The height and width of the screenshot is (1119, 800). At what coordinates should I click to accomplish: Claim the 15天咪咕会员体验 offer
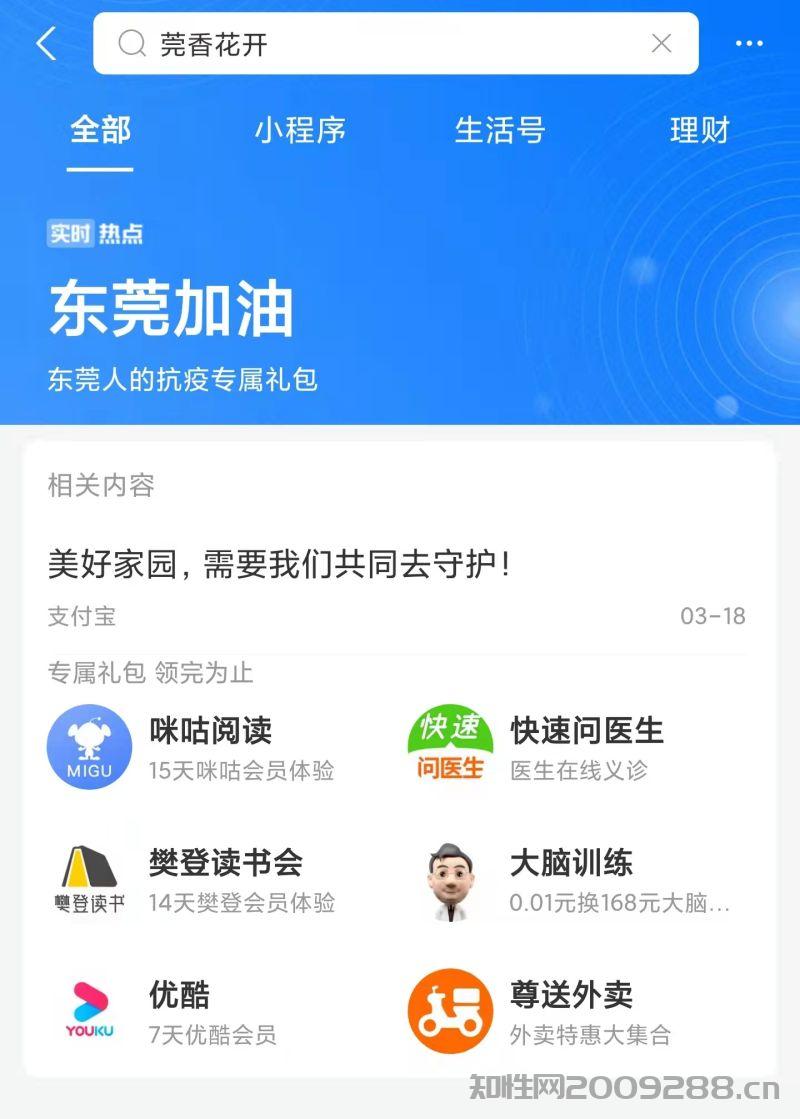pyautogui.click(x=240, y=771)
